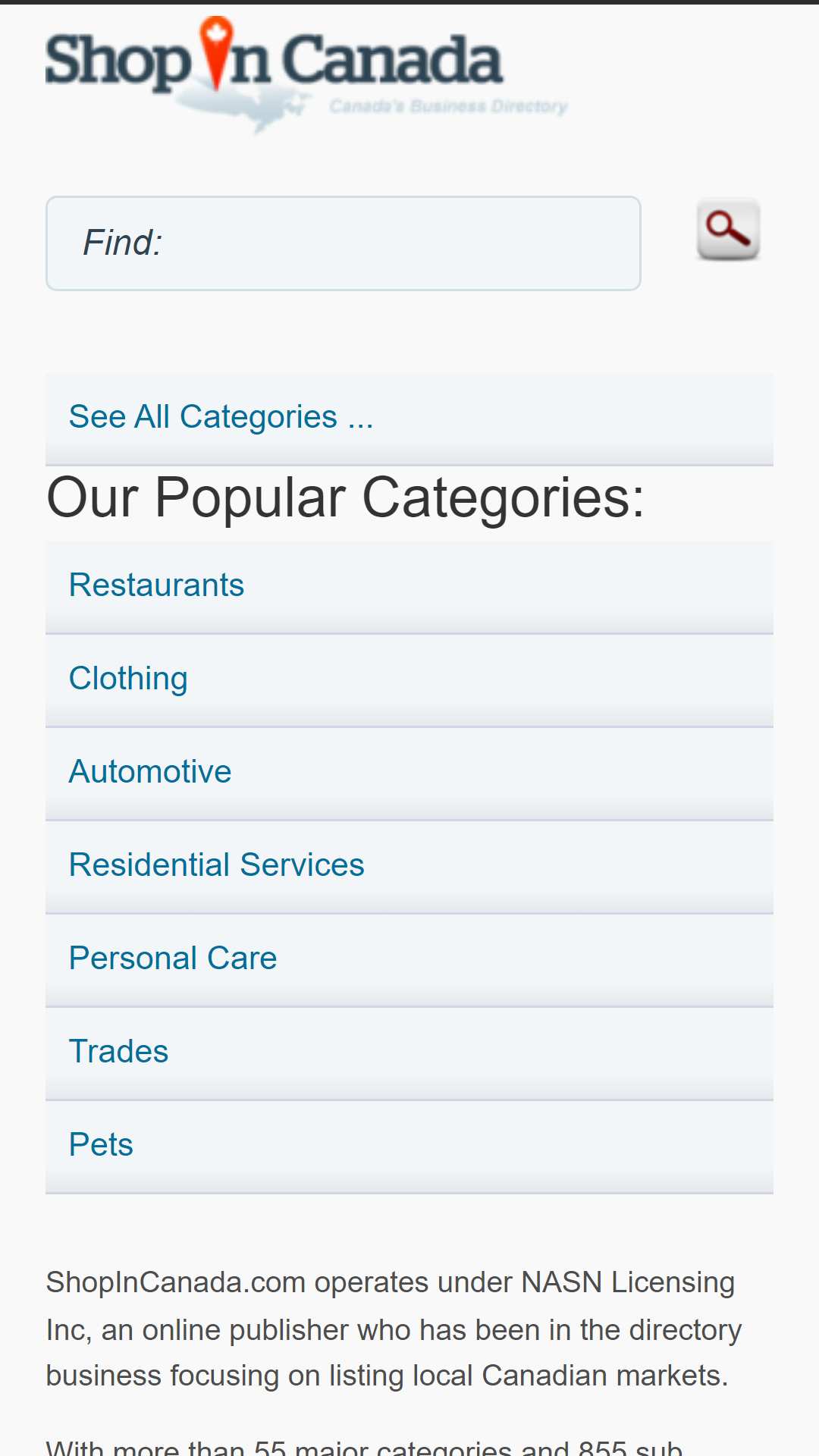Open the Restaurants category
The height and width of the screenshot is (1456, 819).
tap(409, 588)
